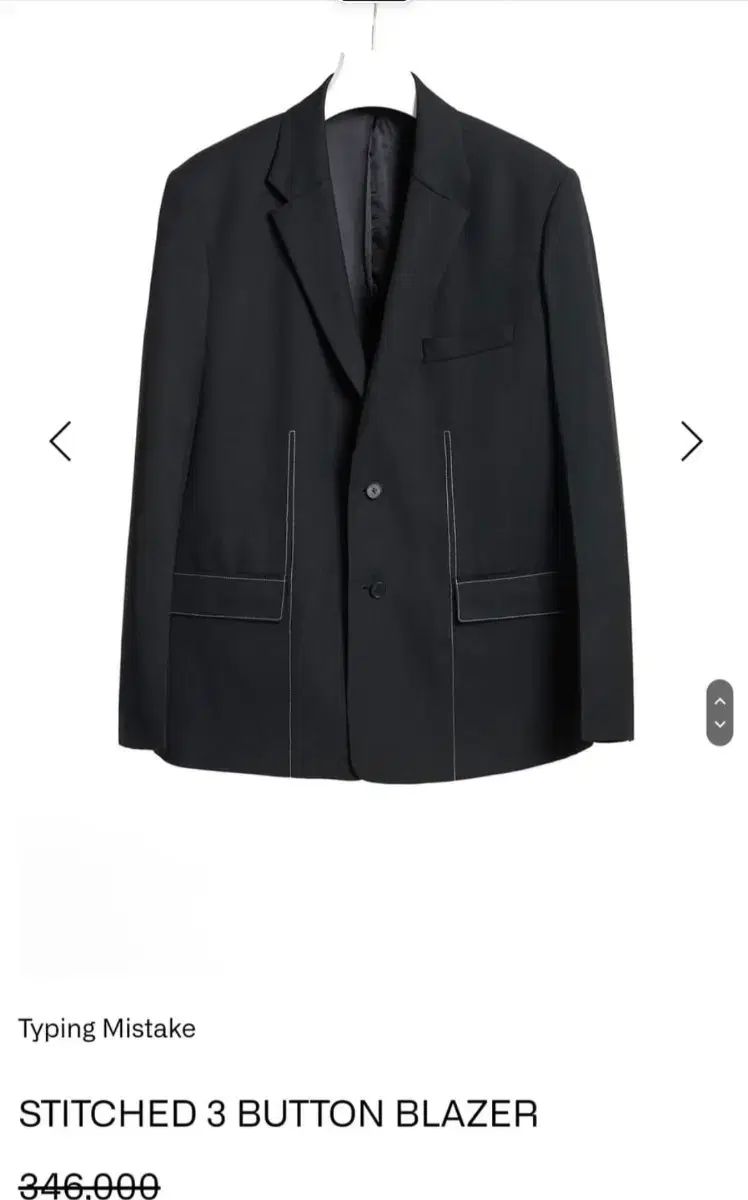The width and height of the screenshot is (748, 1200).
Task: Tap the down chevron on scroll pill
Action: 720,725
